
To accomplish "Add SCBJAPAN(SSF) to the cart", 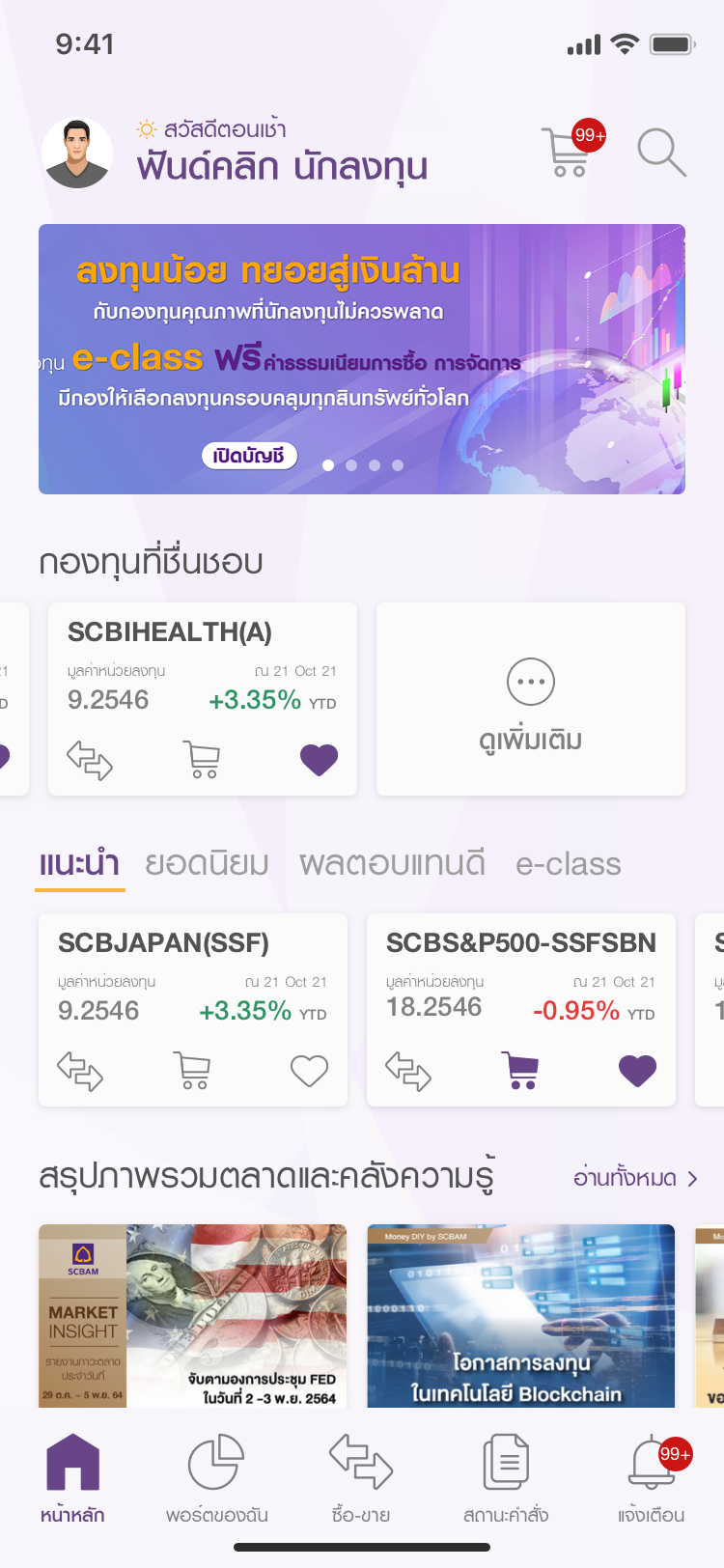I will pyautogui.click(x=192, y=1071).
